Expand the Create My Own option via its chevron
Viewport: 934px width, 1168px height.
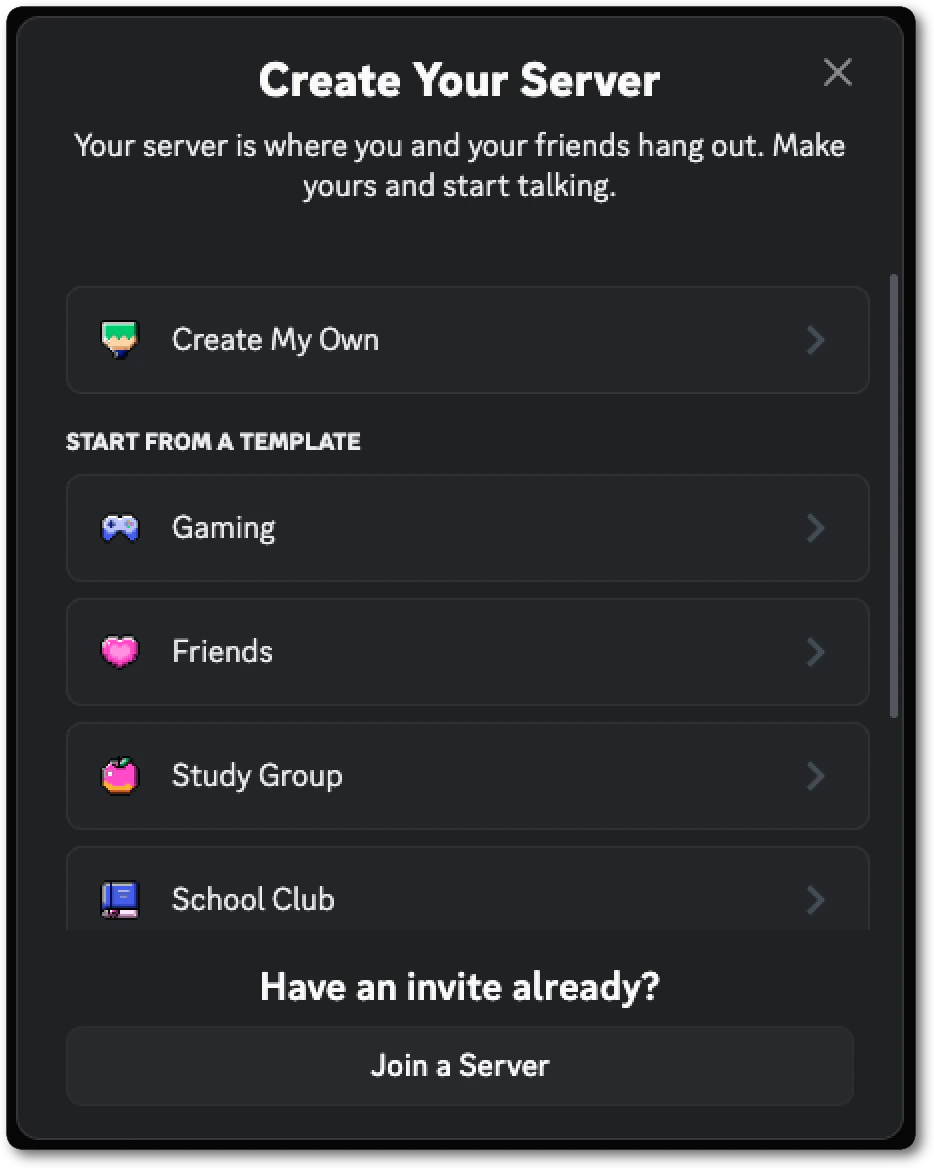(815, 339)
